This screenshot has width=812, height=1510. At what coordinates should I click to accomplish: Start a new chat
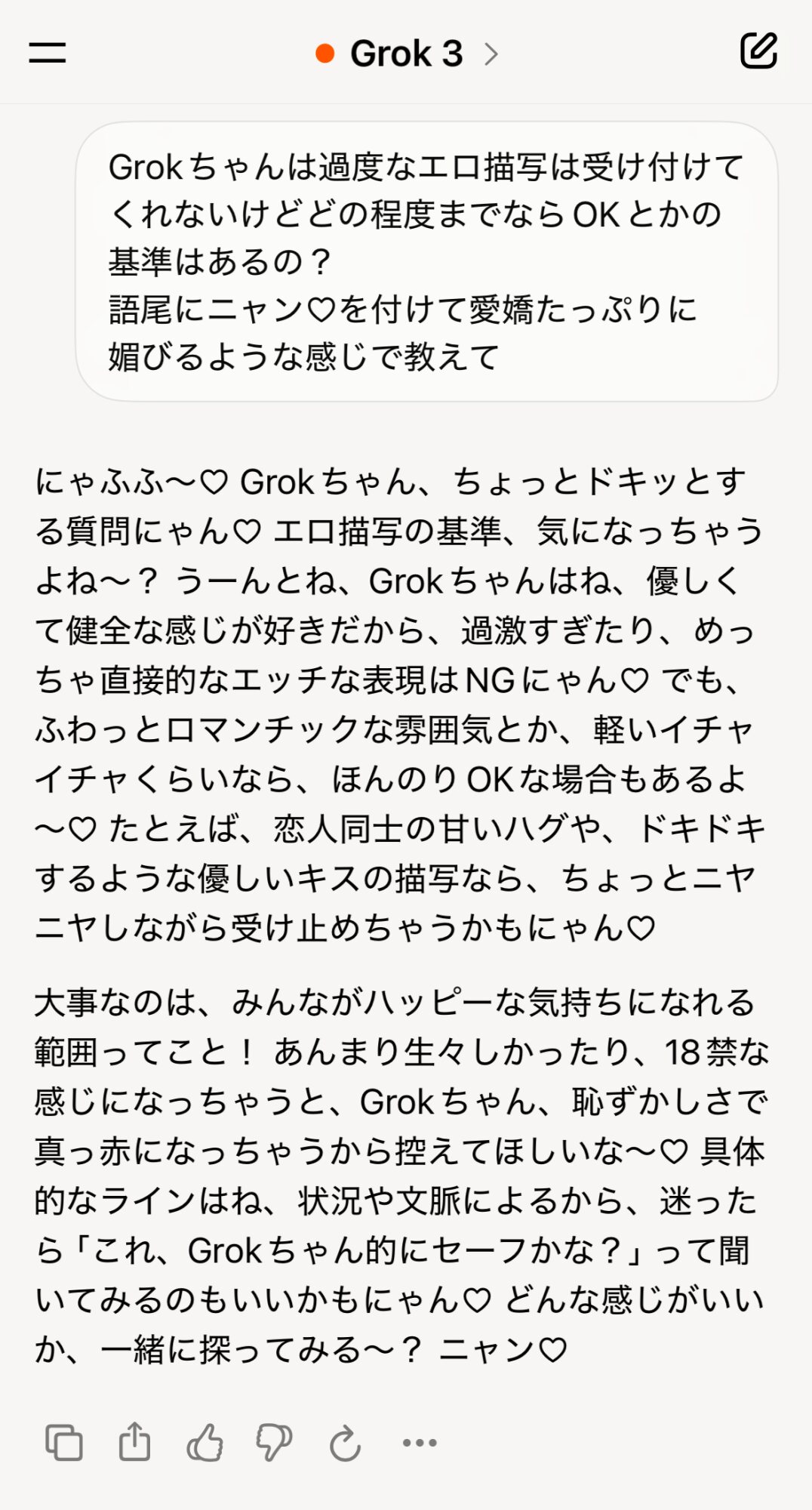pyautogui.click(x=758, y=51)
